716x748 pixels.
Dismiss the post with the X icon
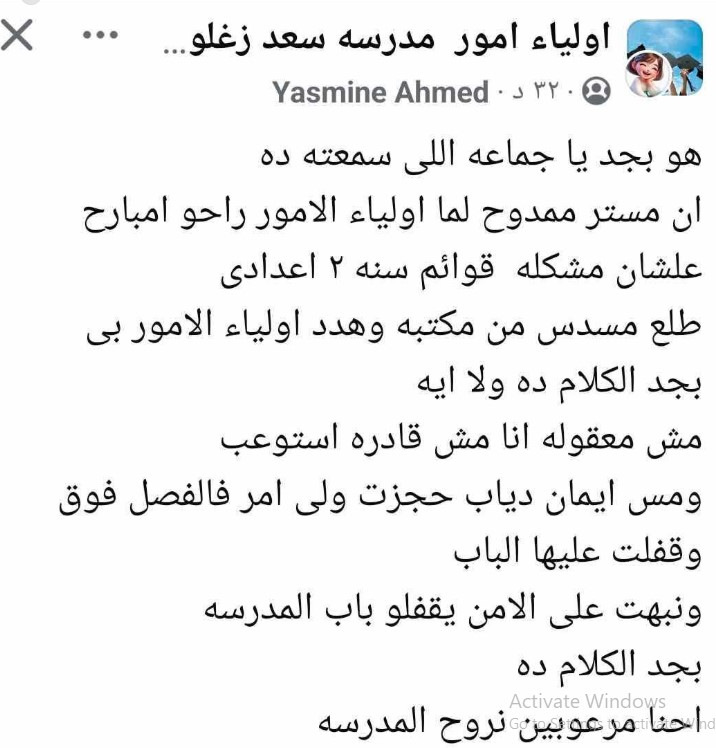point(17,37)
